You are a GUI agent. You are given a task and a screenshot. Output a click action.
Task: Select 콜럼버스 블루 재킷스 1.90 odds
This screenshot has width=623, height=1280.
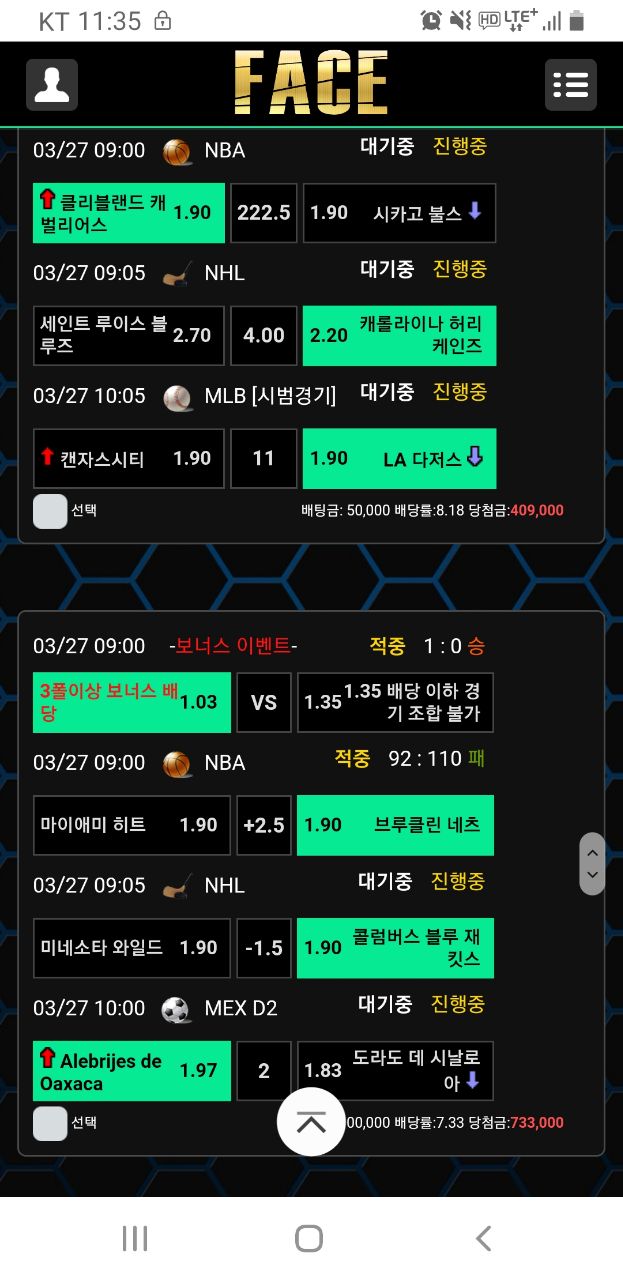[395, 948]
